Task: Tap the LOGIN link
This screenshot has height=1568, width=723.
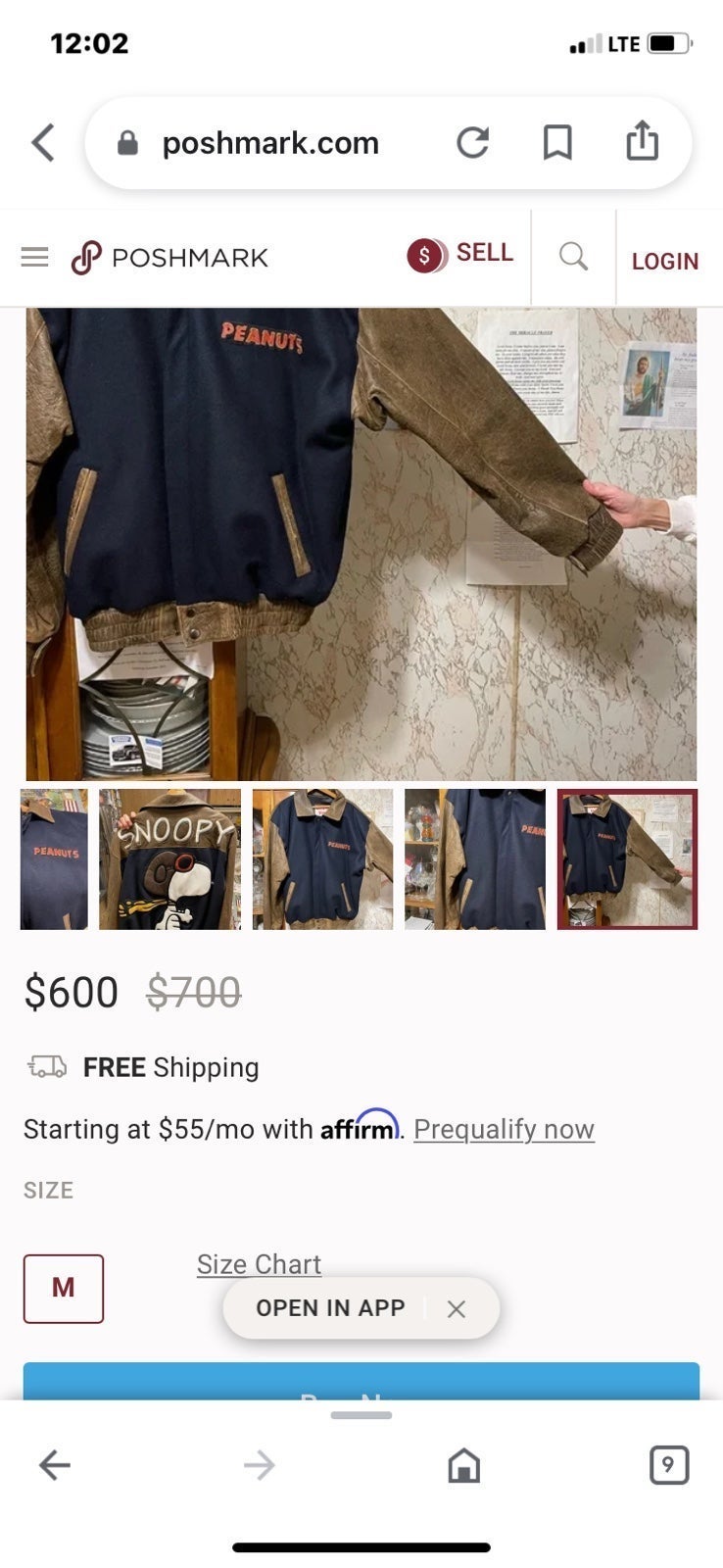Action: click(665, 261)
